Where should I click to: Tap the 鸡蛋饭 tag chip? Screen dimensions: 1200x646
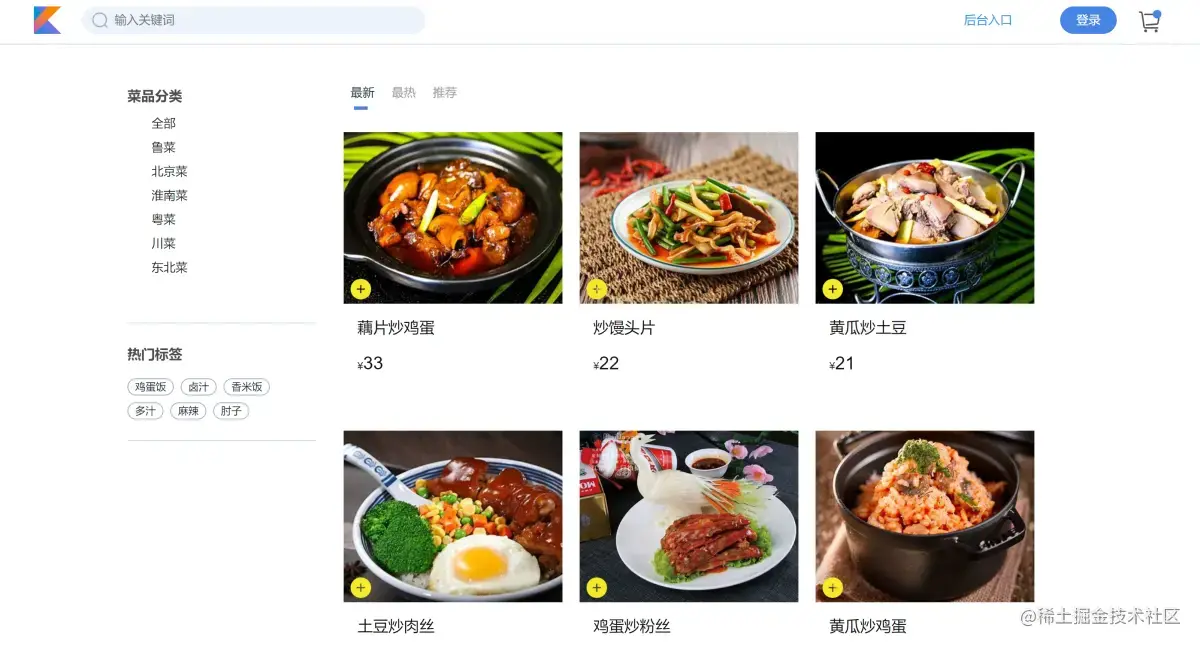click(x=151, y=387)
